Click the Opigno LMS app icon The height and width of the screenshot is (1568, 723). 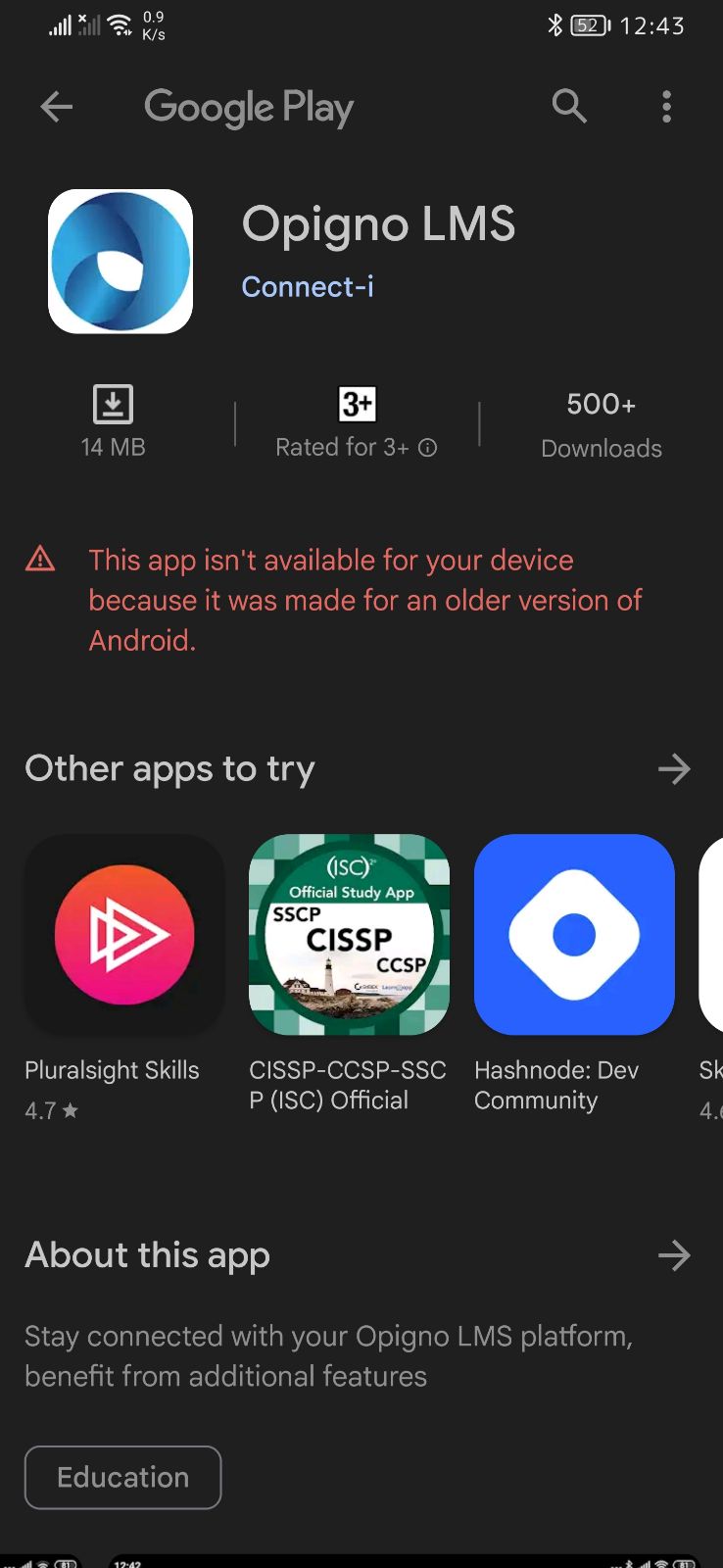(120, 260)
